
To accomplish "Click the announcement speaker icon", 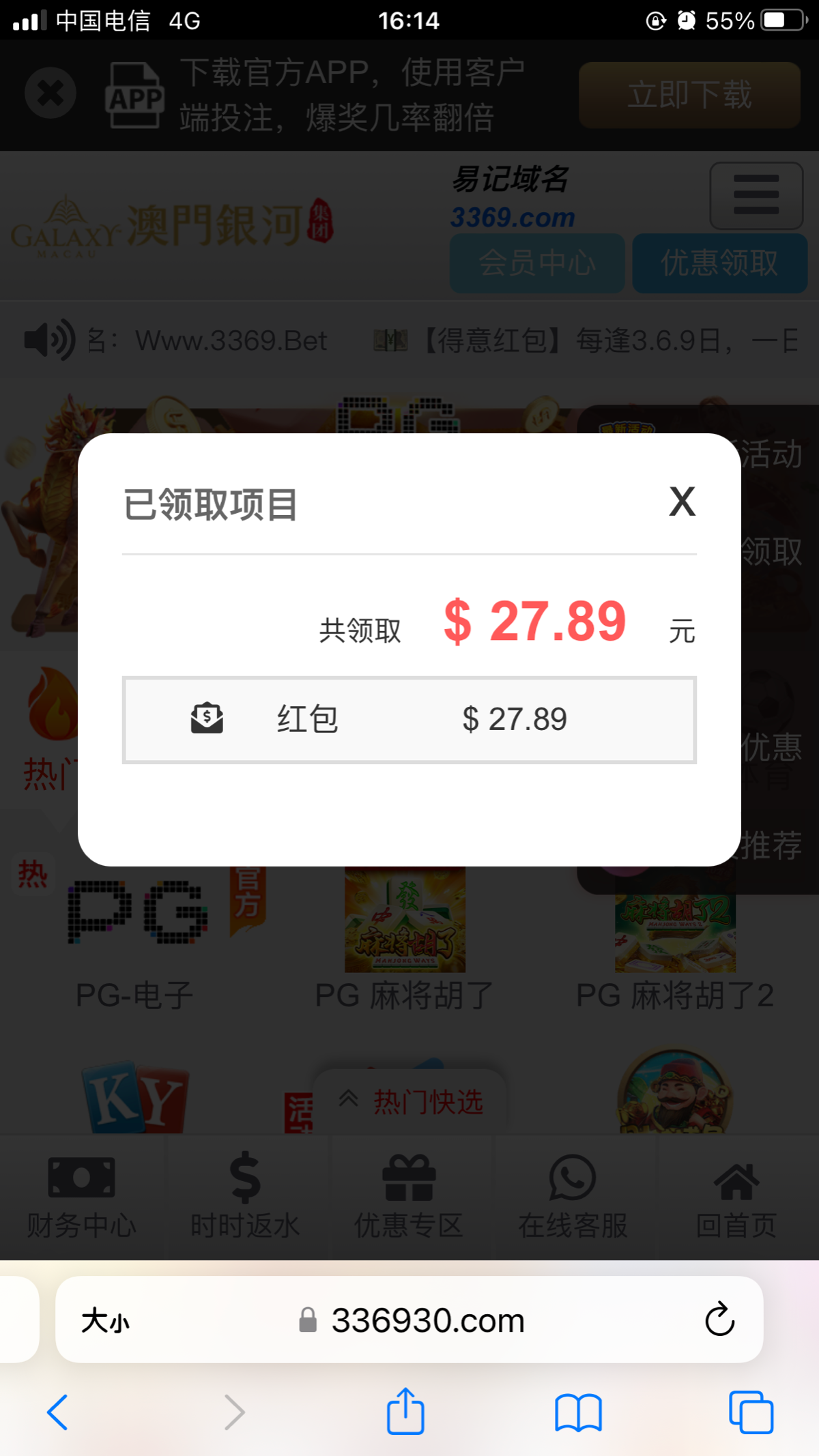I will pyautogui.click(x=48, y=340).
